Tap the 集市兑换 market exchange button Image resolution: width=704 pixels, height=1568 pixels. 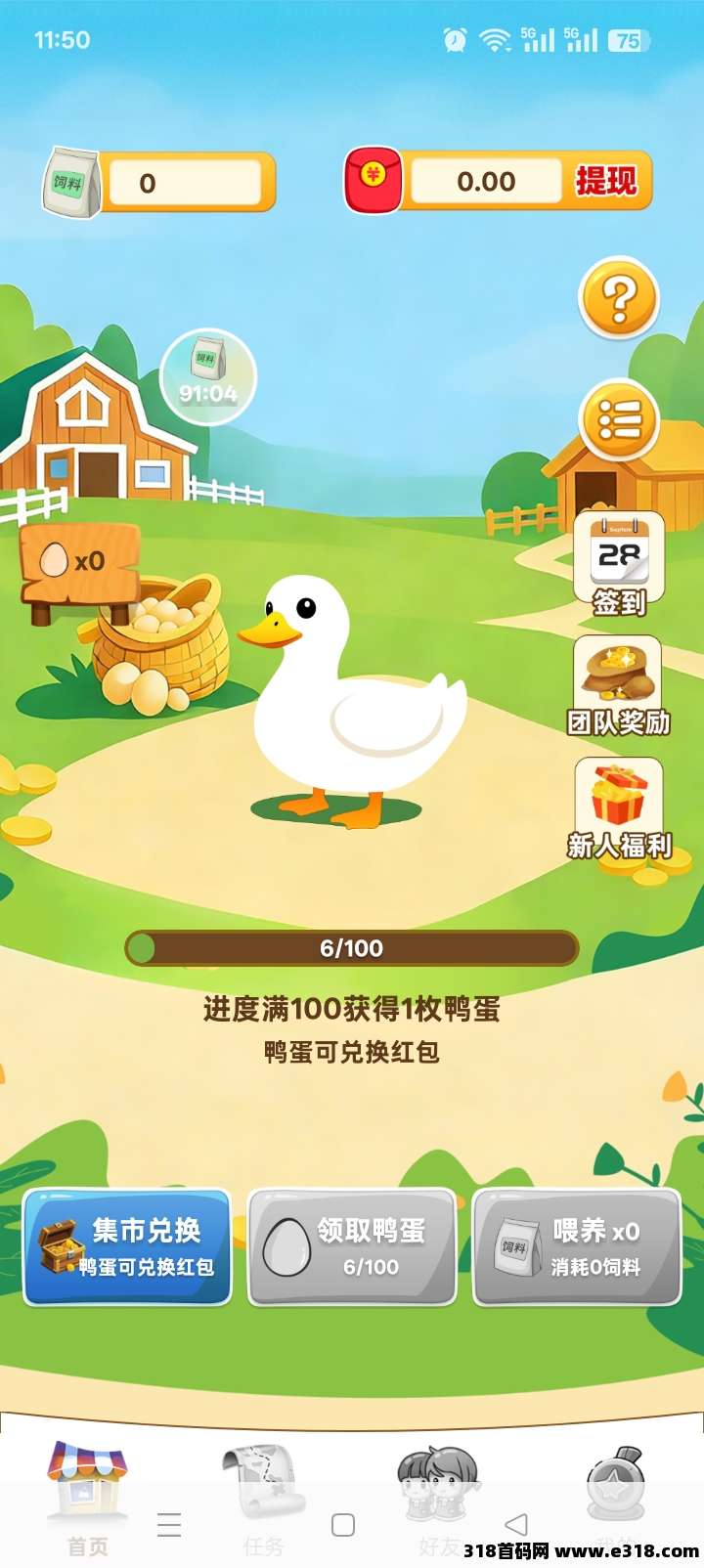[x=128, y=1249]
